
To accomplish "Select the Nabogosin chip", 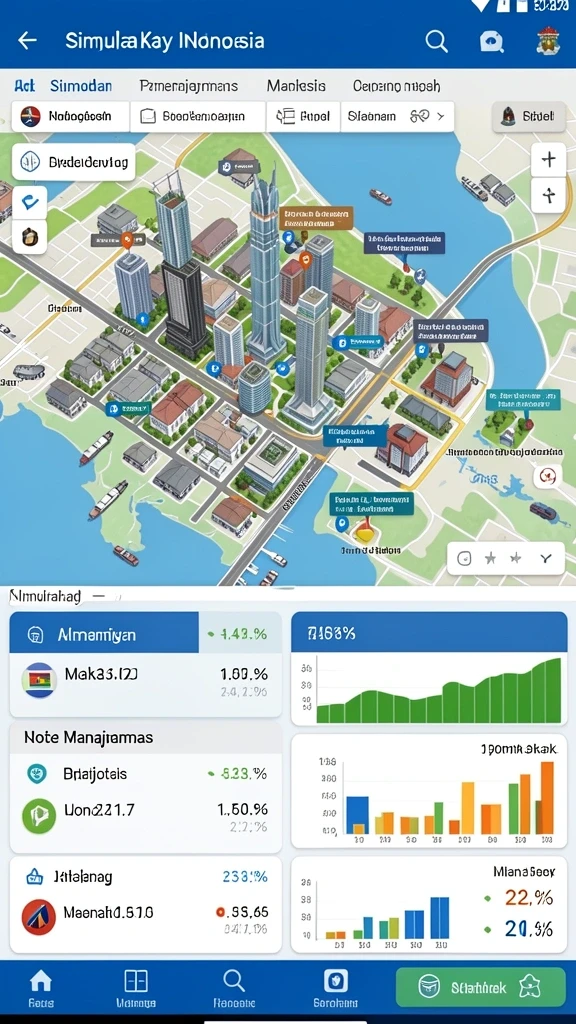I will click(71, 117).
